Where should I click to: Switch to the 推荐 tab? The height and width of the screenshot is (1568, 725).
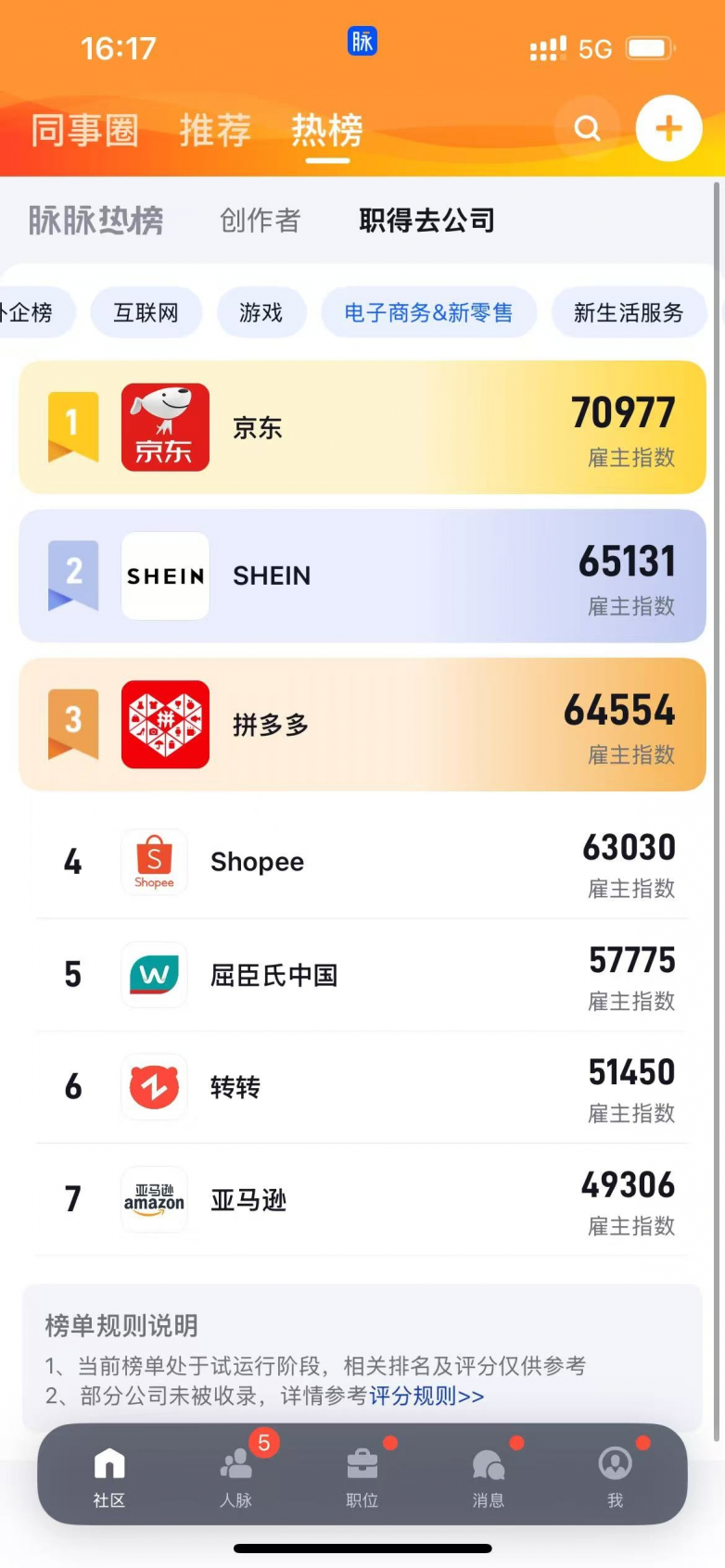click(x=215, y=130)
